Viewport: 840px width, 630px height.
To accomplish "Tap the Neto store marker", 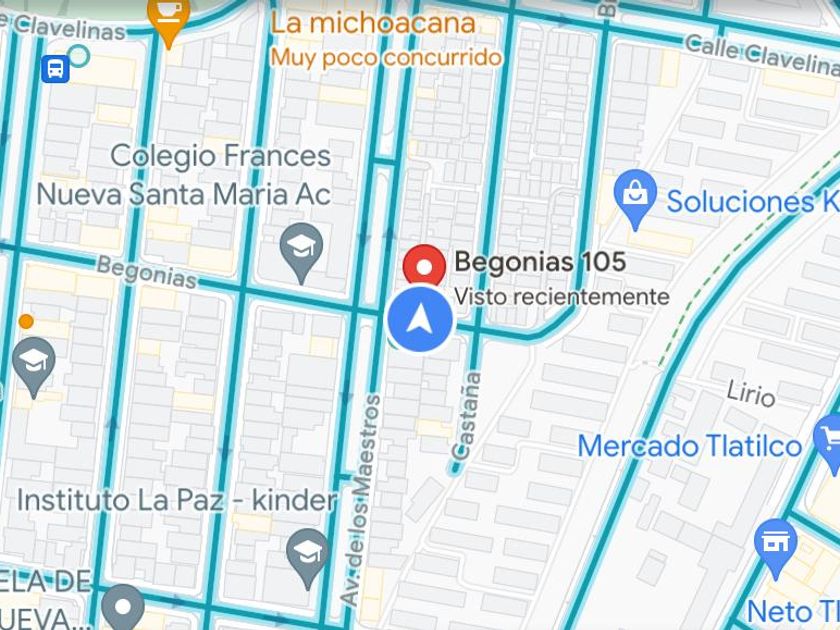I will (775, 545).
